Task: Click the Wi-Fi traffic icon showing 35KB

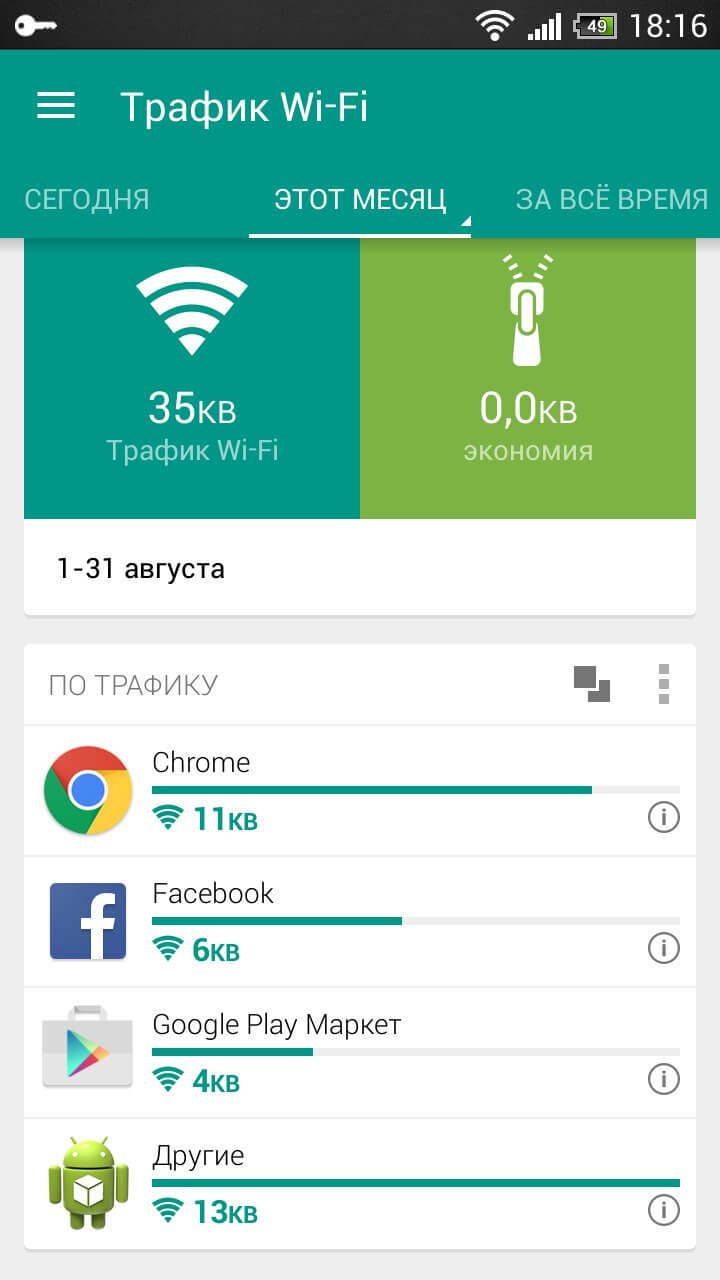Action: (x=190, y=310)
